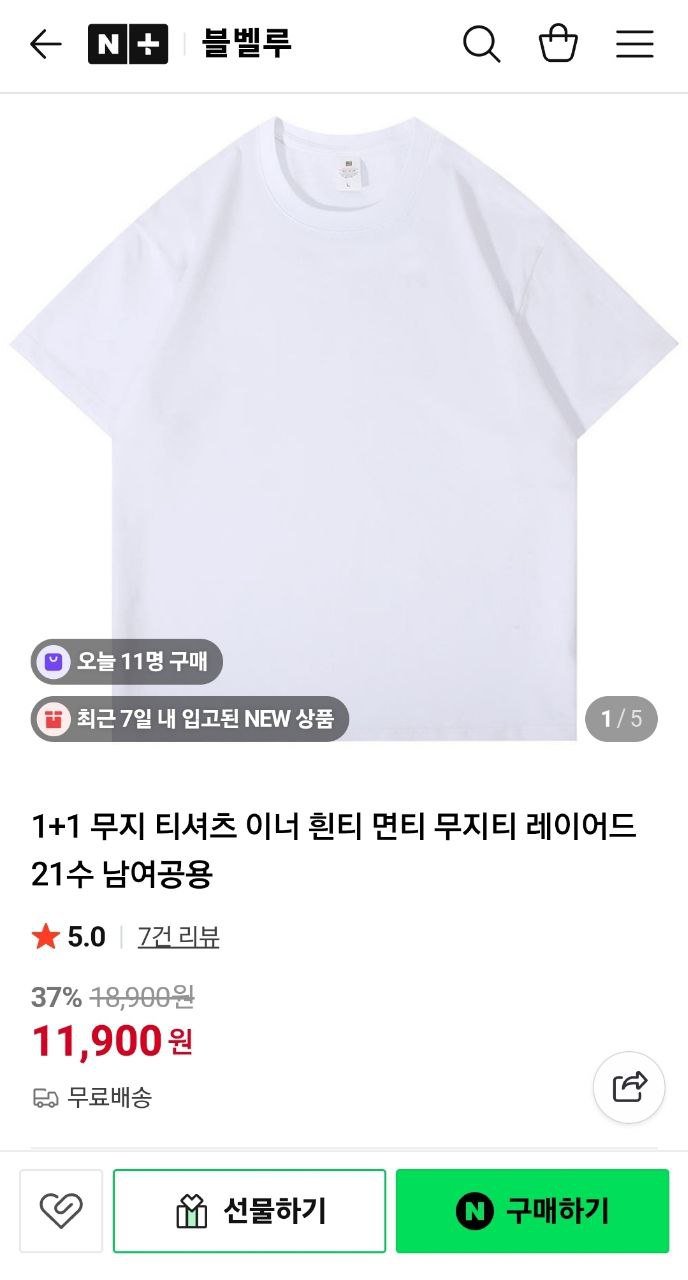
Task: Tap 선물하기 to send as a gift
Action: (249, 1211)
